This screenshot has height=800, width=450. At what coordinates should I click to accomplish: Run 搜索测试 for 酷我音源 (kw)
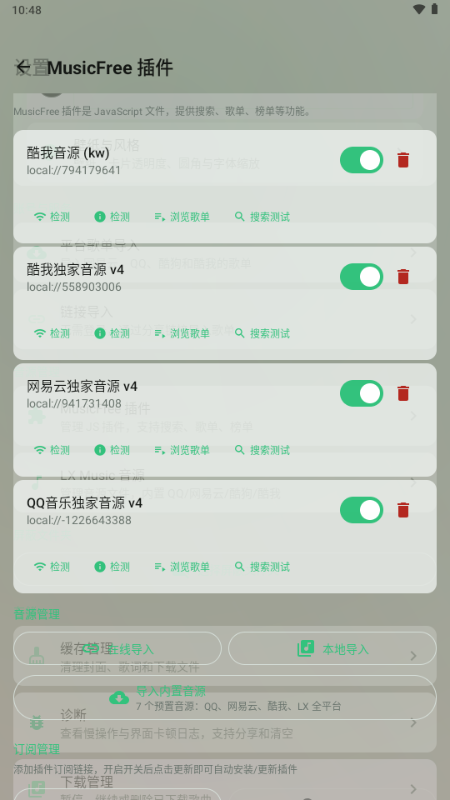click(262, 217)
